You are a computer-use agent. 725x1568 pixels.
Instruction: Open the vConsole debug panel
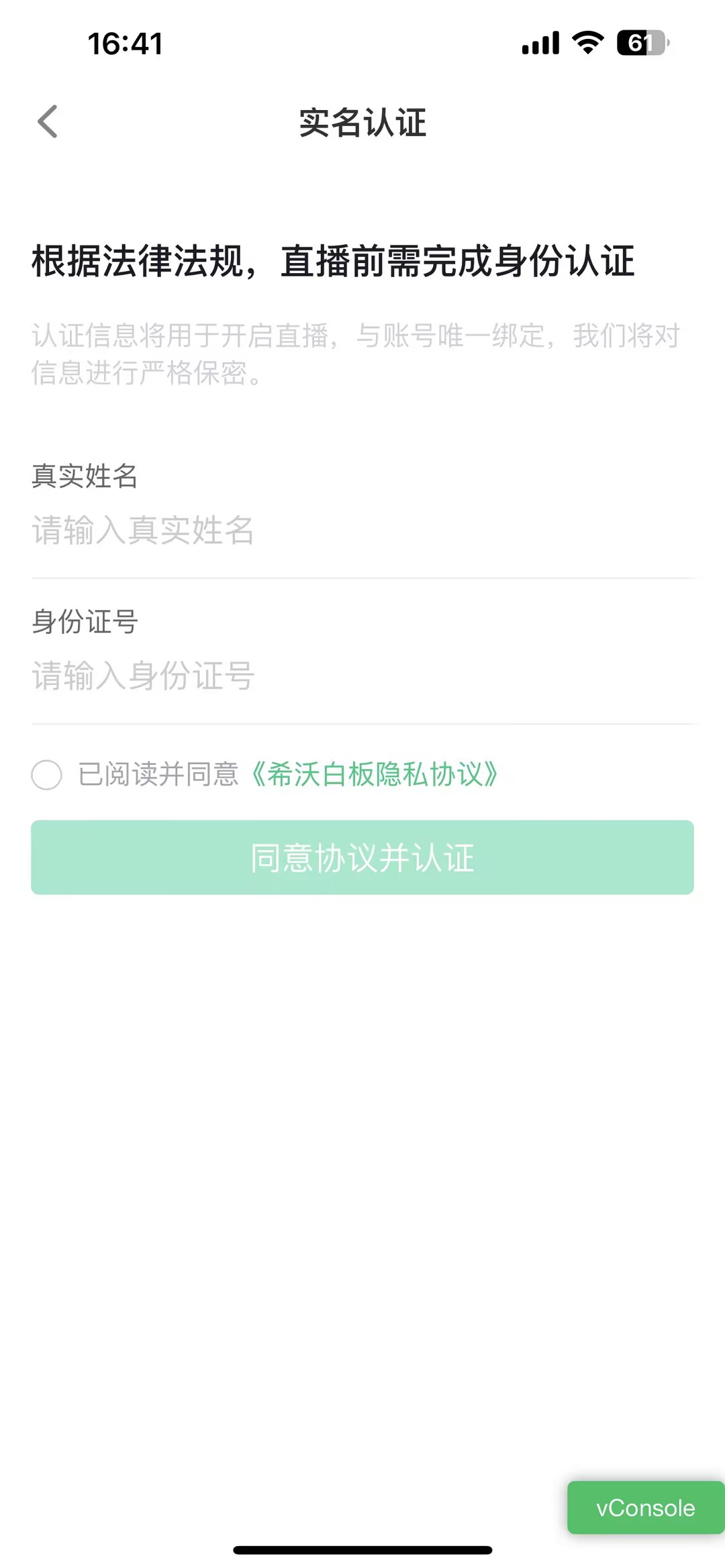(x=645, y=1508)
